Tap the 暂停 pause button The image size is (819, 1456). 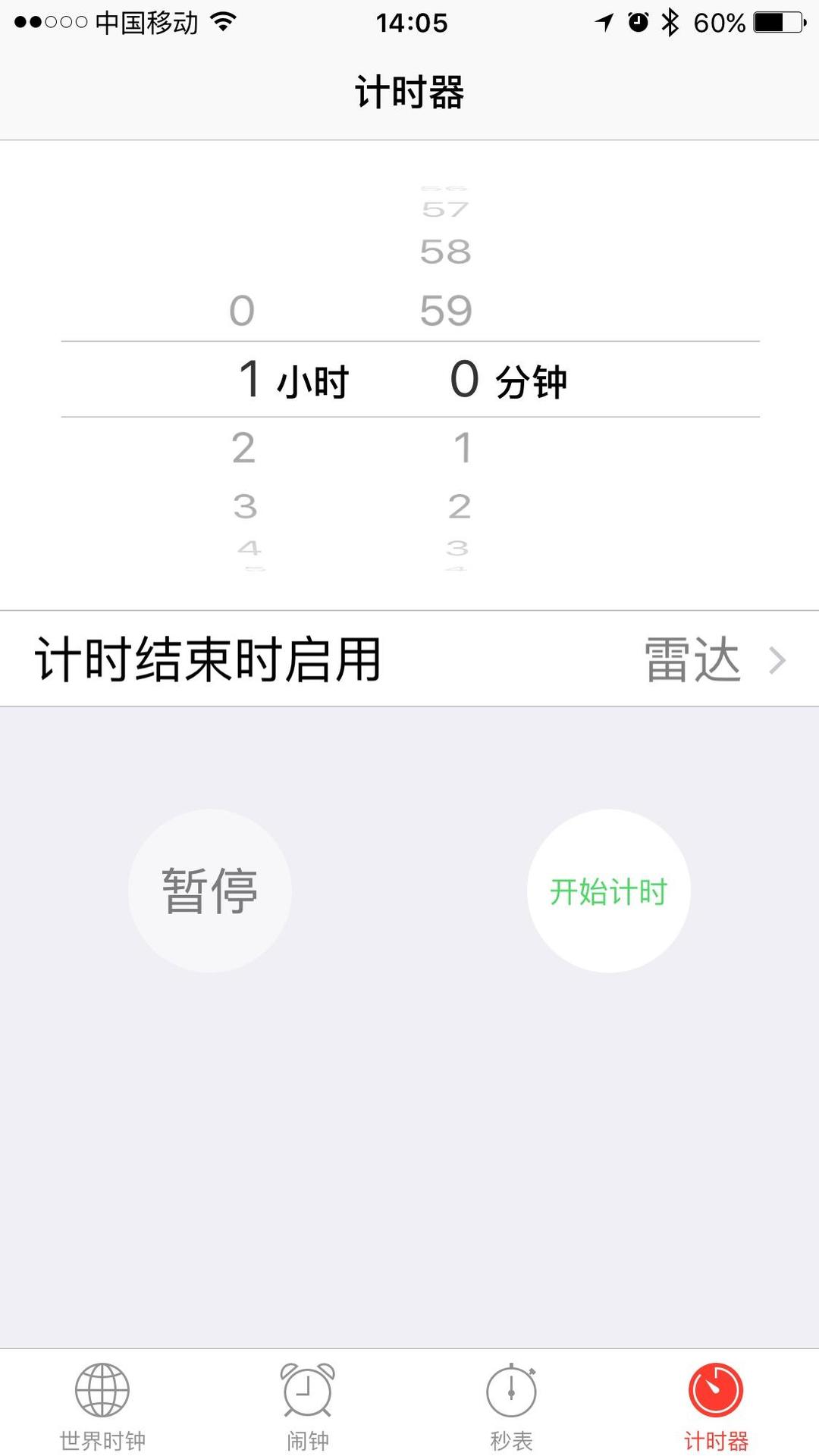pos(210,891)
